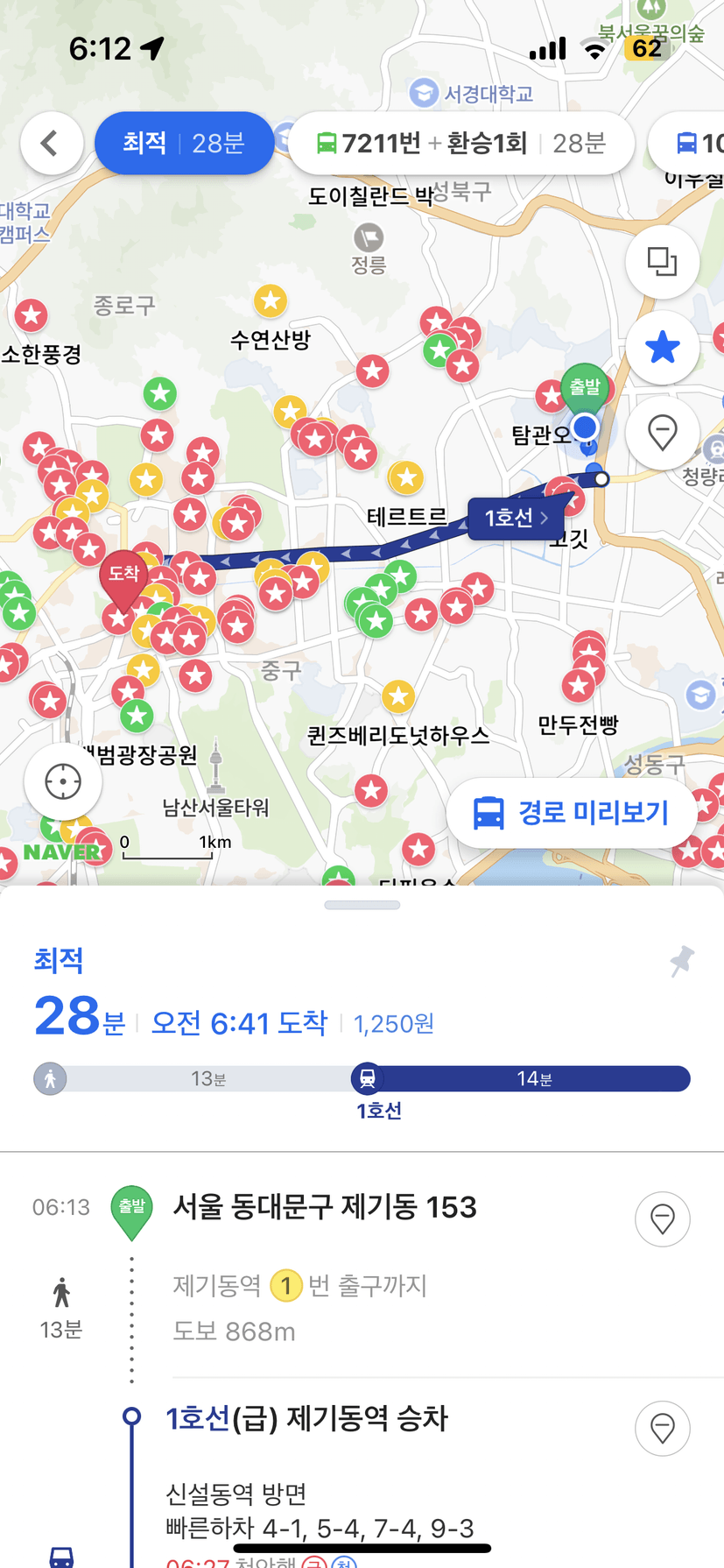Center map on my current location
This screenshot has width=724, height=1568.
(x=63, y=781)
